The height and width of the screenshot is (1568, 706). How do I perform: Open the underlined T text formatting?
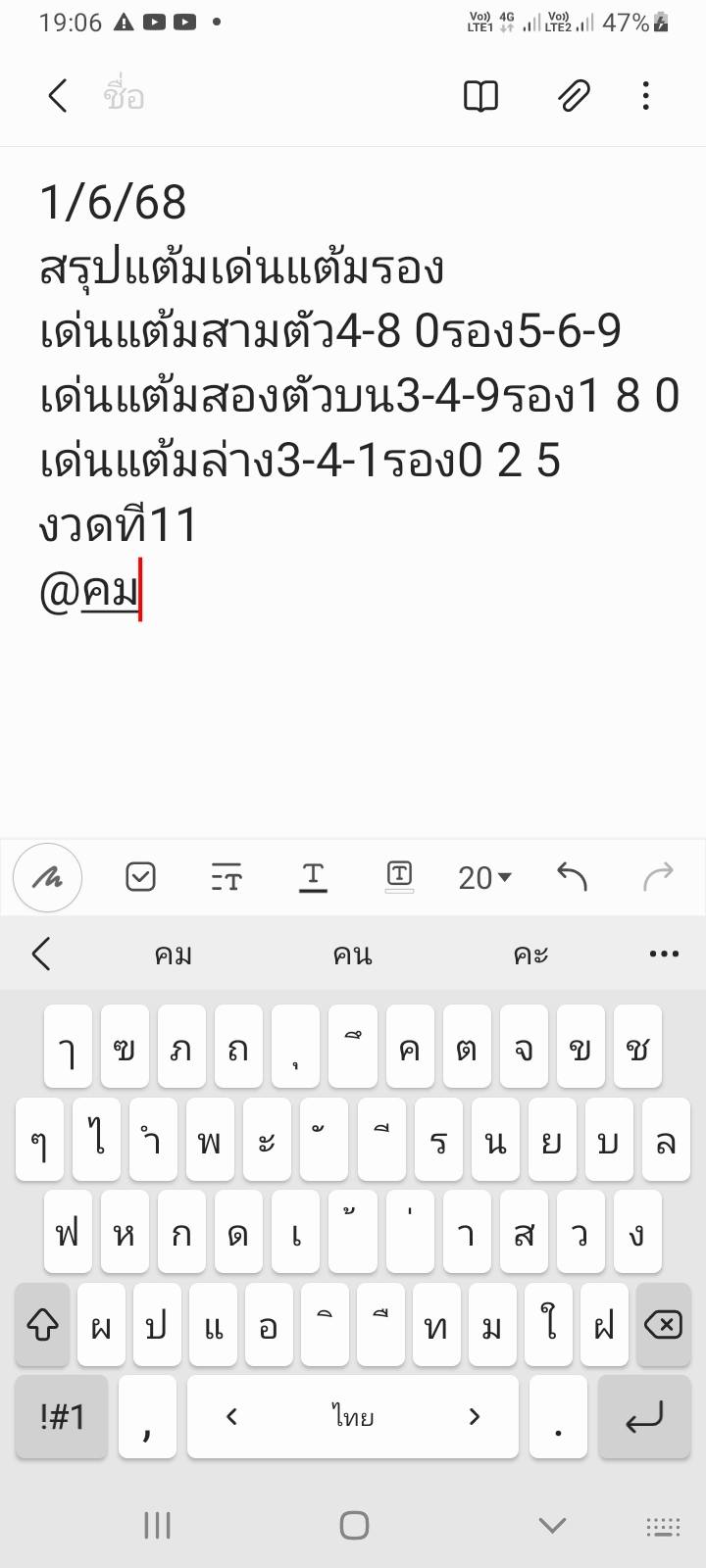click(x=313, y=876)
